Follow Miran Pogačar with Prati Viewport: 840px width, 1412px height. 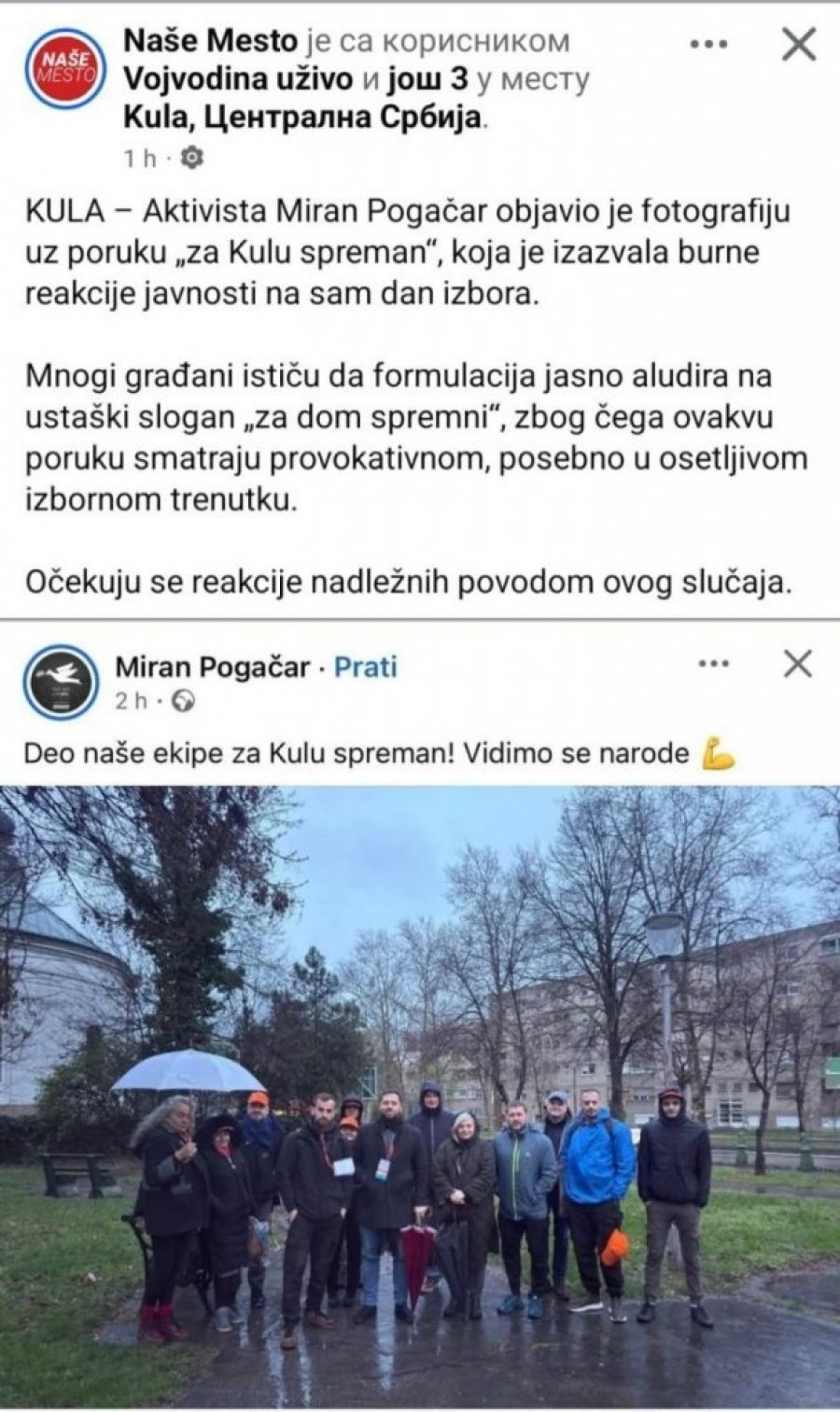pos(366,666)
